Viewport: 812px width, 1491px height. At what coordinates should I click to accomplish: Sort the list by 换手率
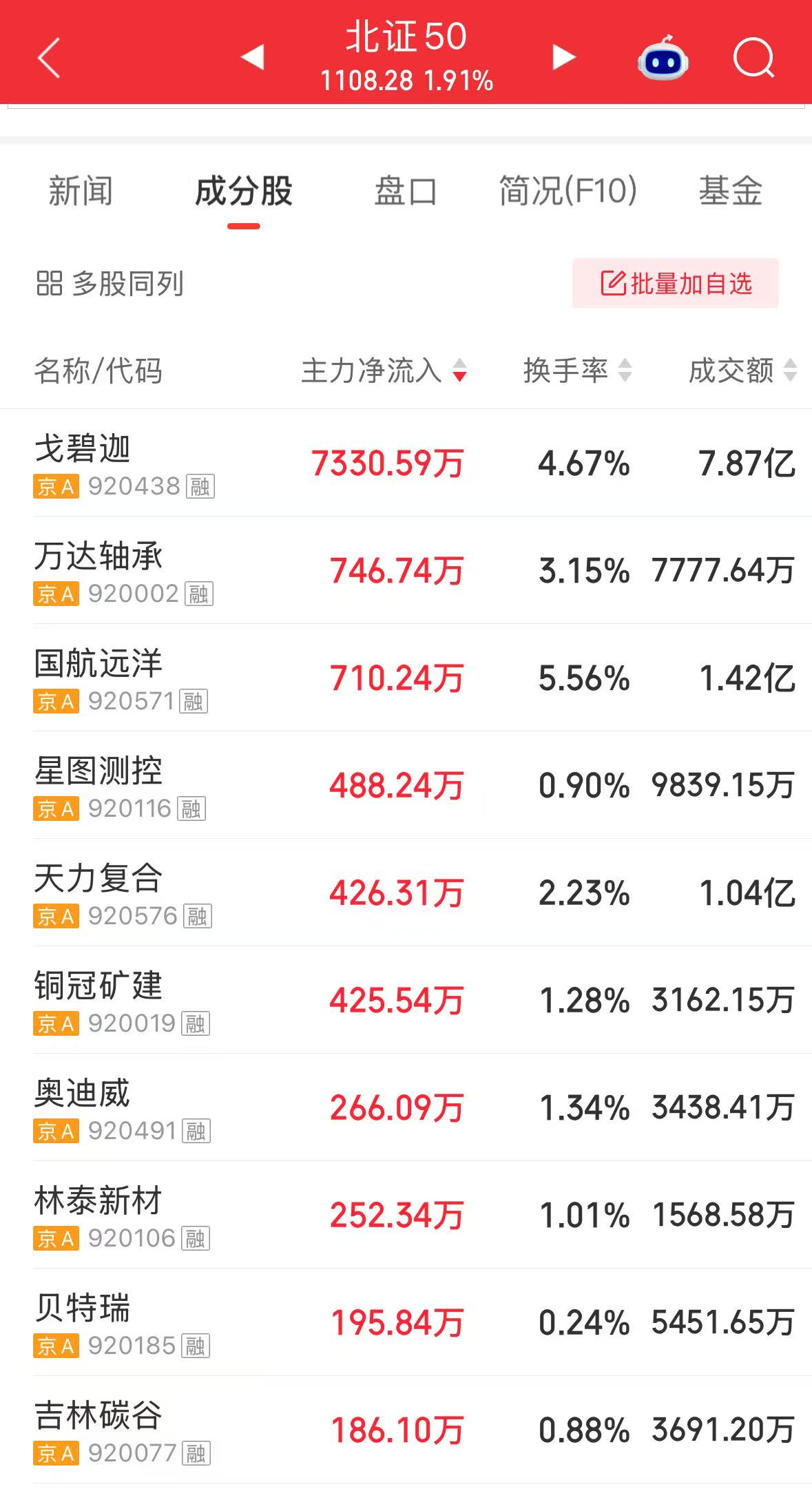click(x=577, y=371)
